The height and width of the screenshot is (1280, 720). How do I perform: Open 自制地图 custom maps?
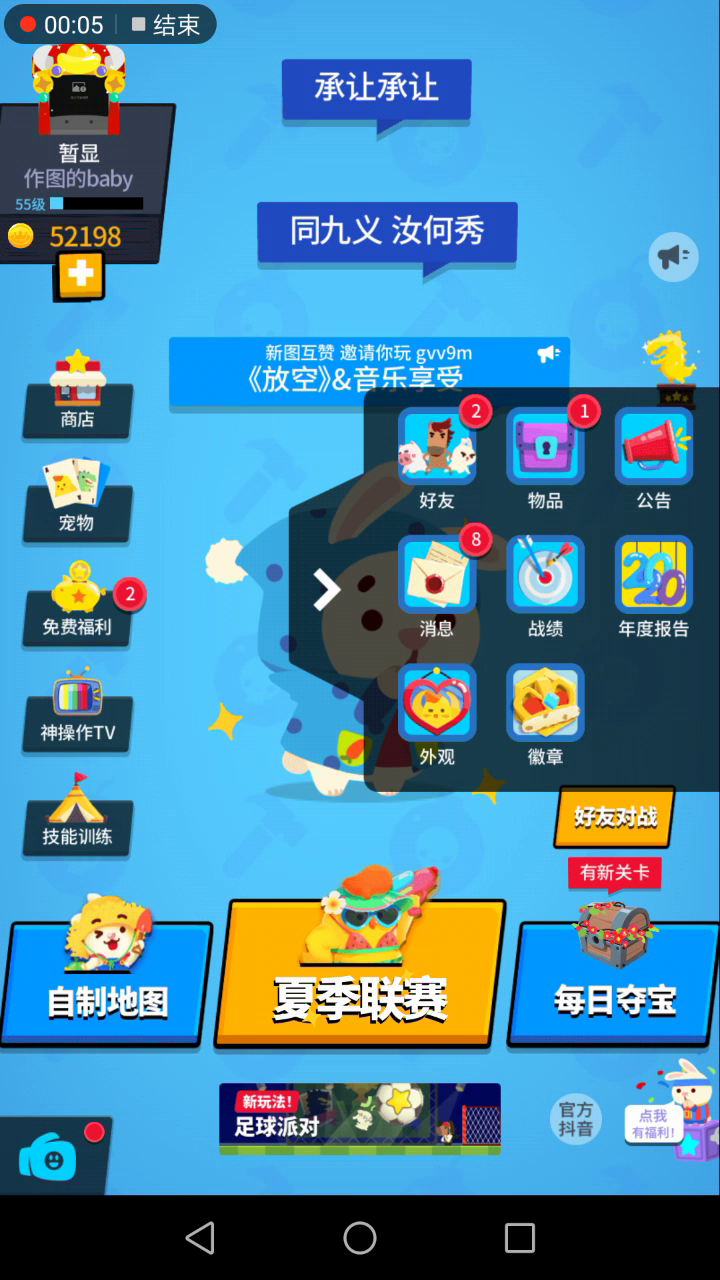pos(107,985)
